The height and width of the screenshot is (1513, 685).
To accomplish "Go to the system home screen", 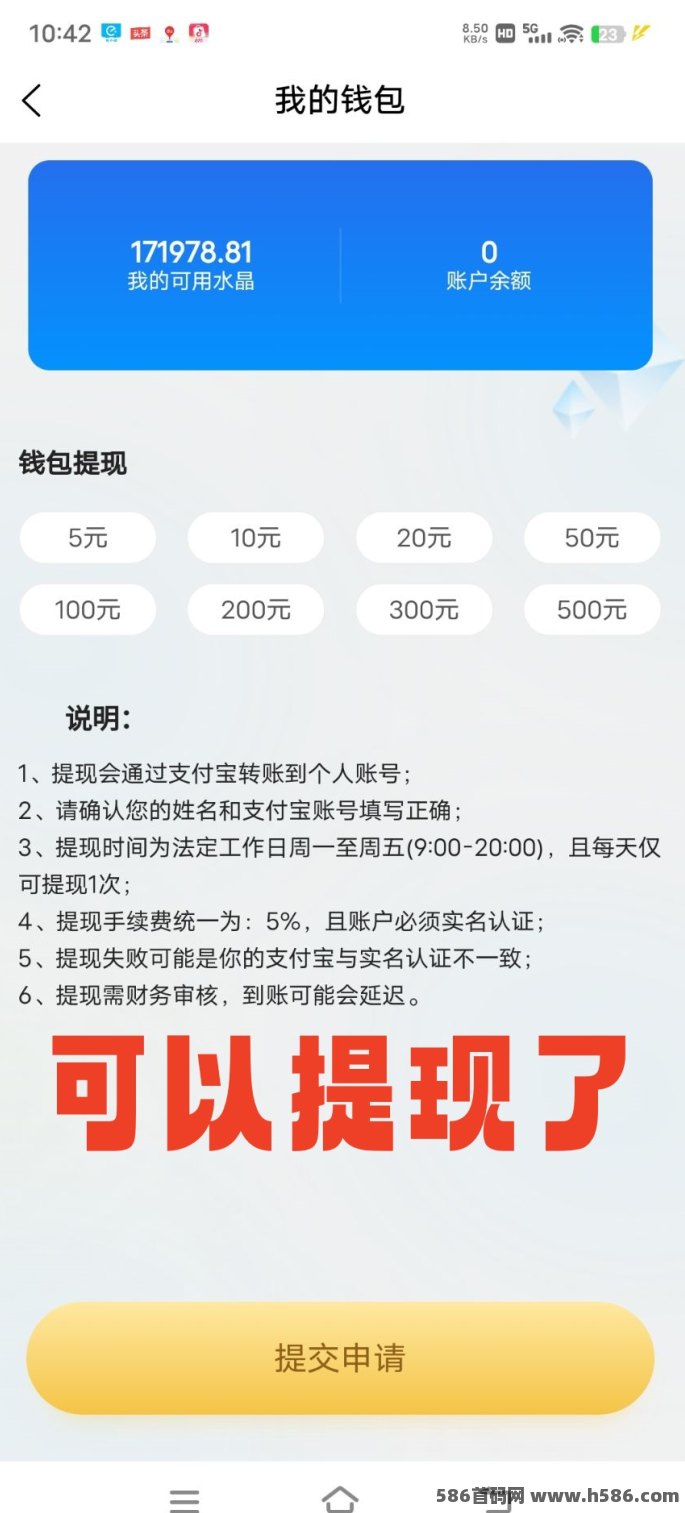I will pos(340,1498).
